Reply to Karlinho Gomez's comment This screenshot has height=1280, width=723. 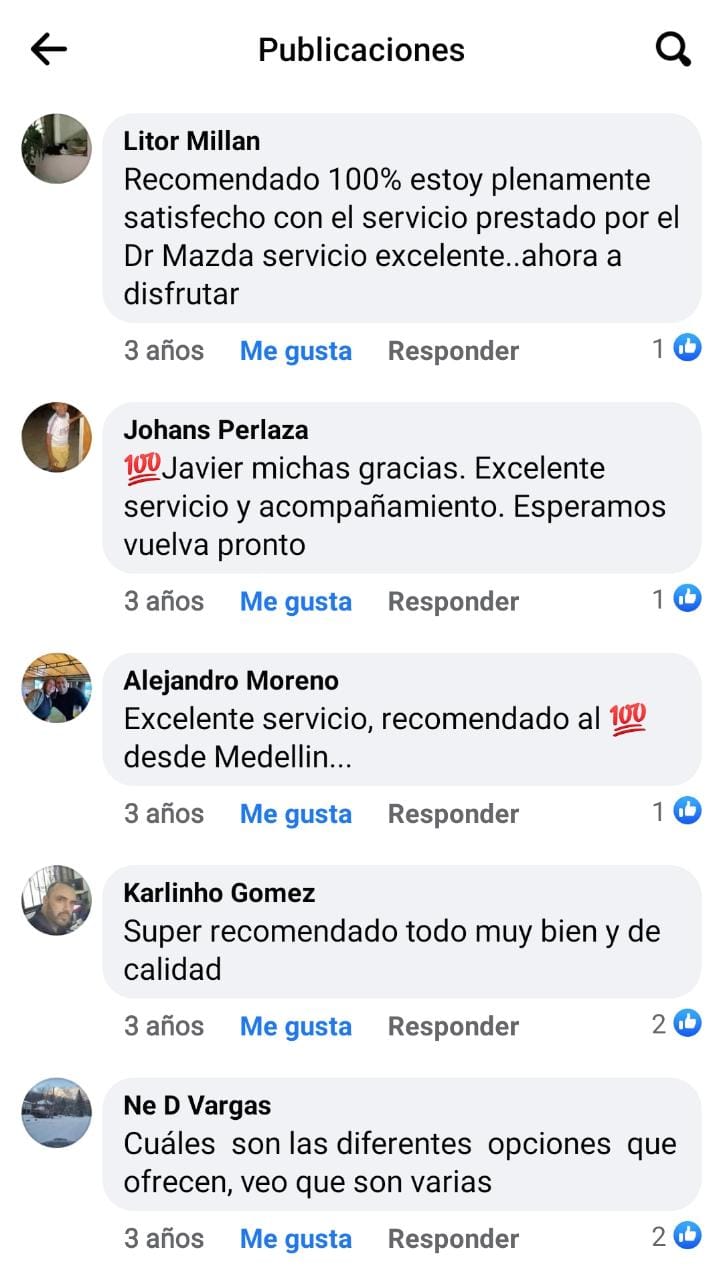pos(453,1027)
